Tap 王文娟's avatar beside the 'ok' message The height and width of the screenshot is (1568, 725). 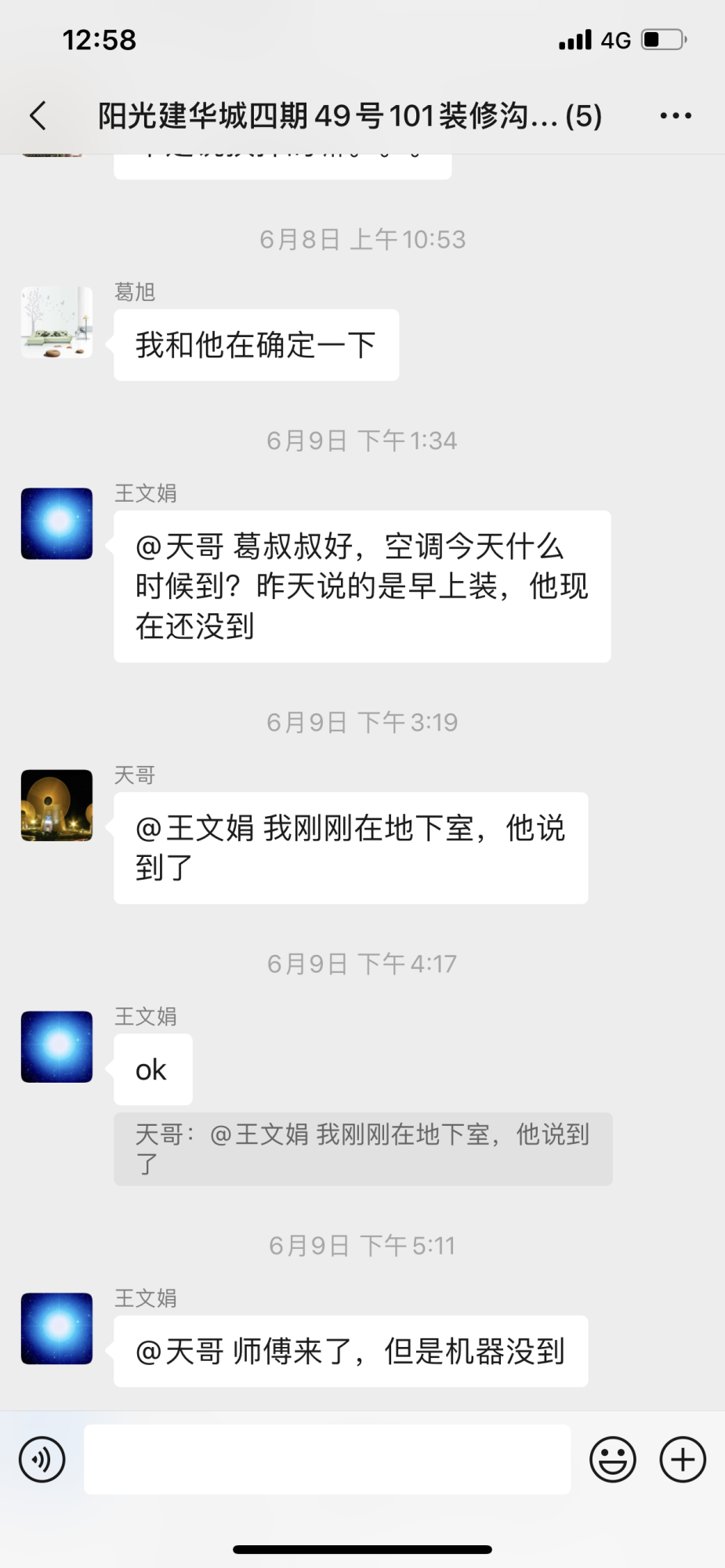[x=56, y=1047]
